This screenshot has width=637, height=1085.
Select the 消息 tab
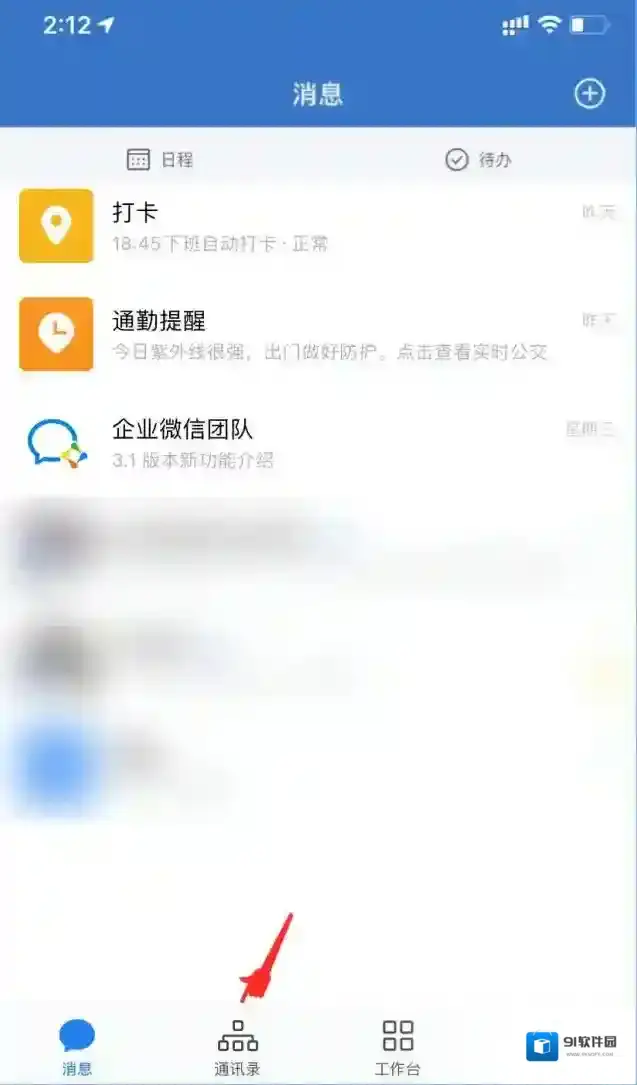point(77,1046)
